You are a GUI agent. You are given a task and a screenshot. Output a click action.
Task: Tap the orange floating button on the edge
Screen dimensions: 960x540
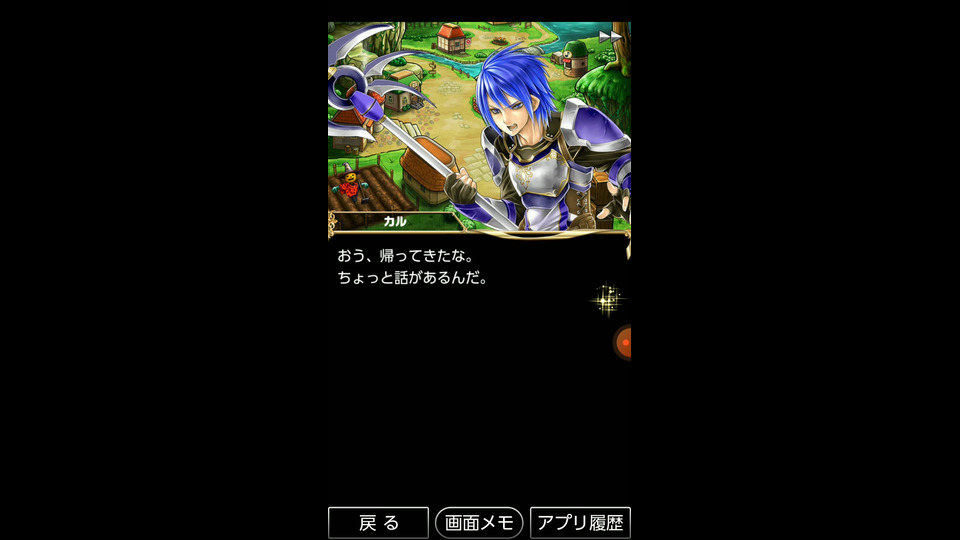coord(623,343)
